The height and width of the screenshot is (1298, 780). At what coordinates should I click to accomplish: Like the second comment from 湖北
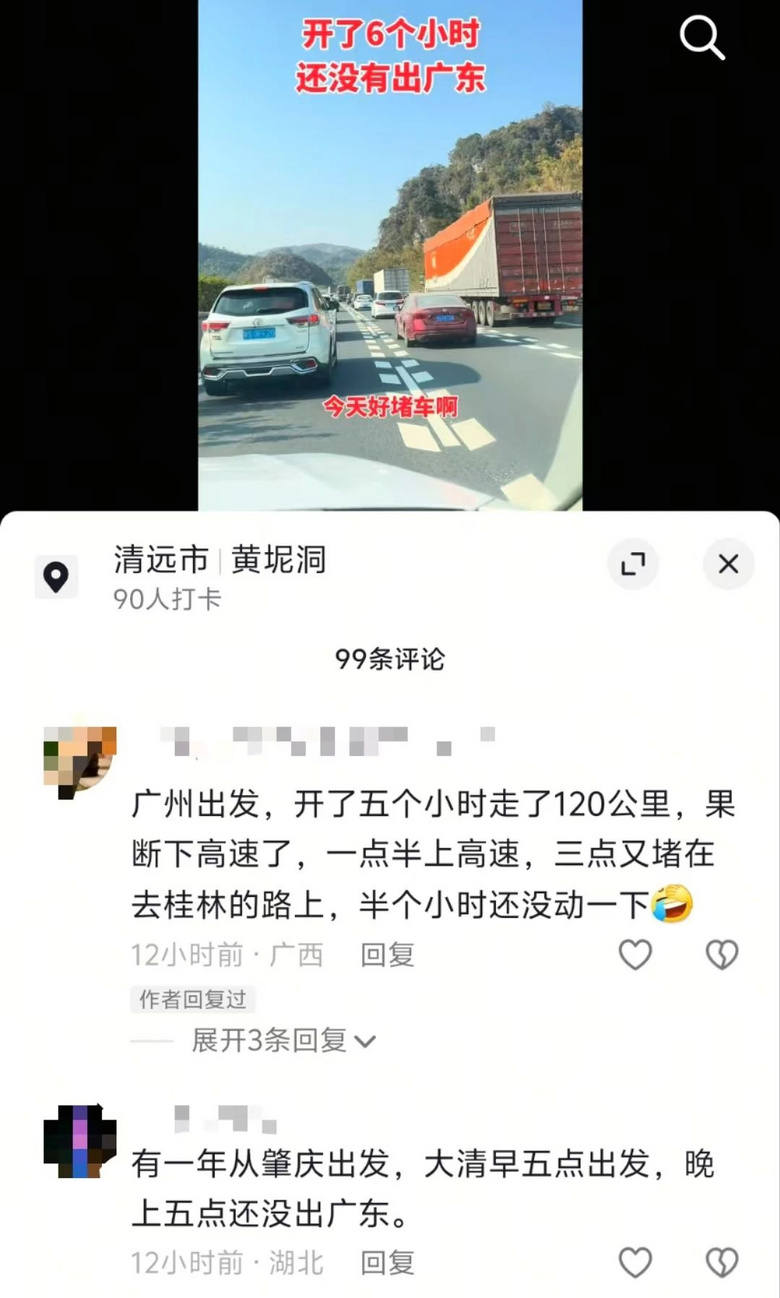(636, 1263)
